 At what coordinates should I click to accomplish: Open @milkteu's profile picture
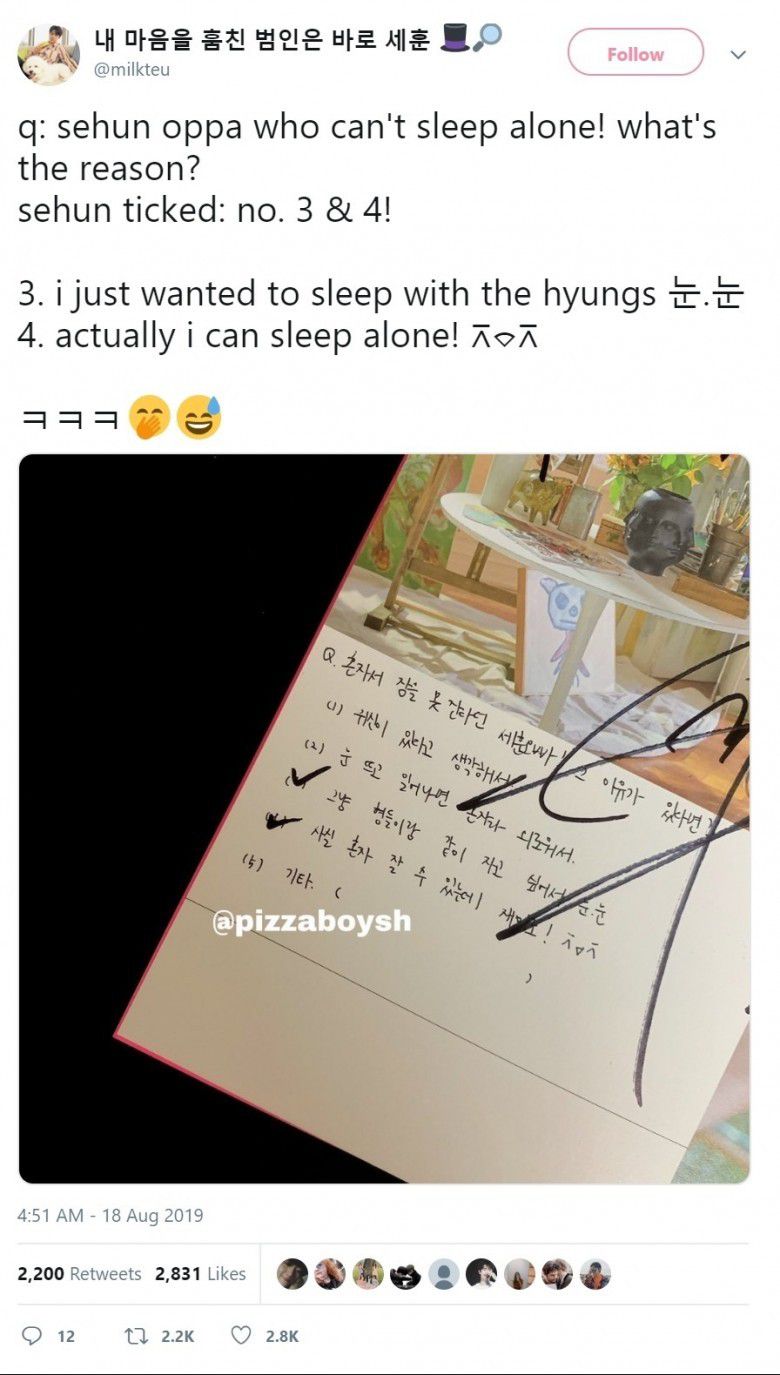[48, 55]
